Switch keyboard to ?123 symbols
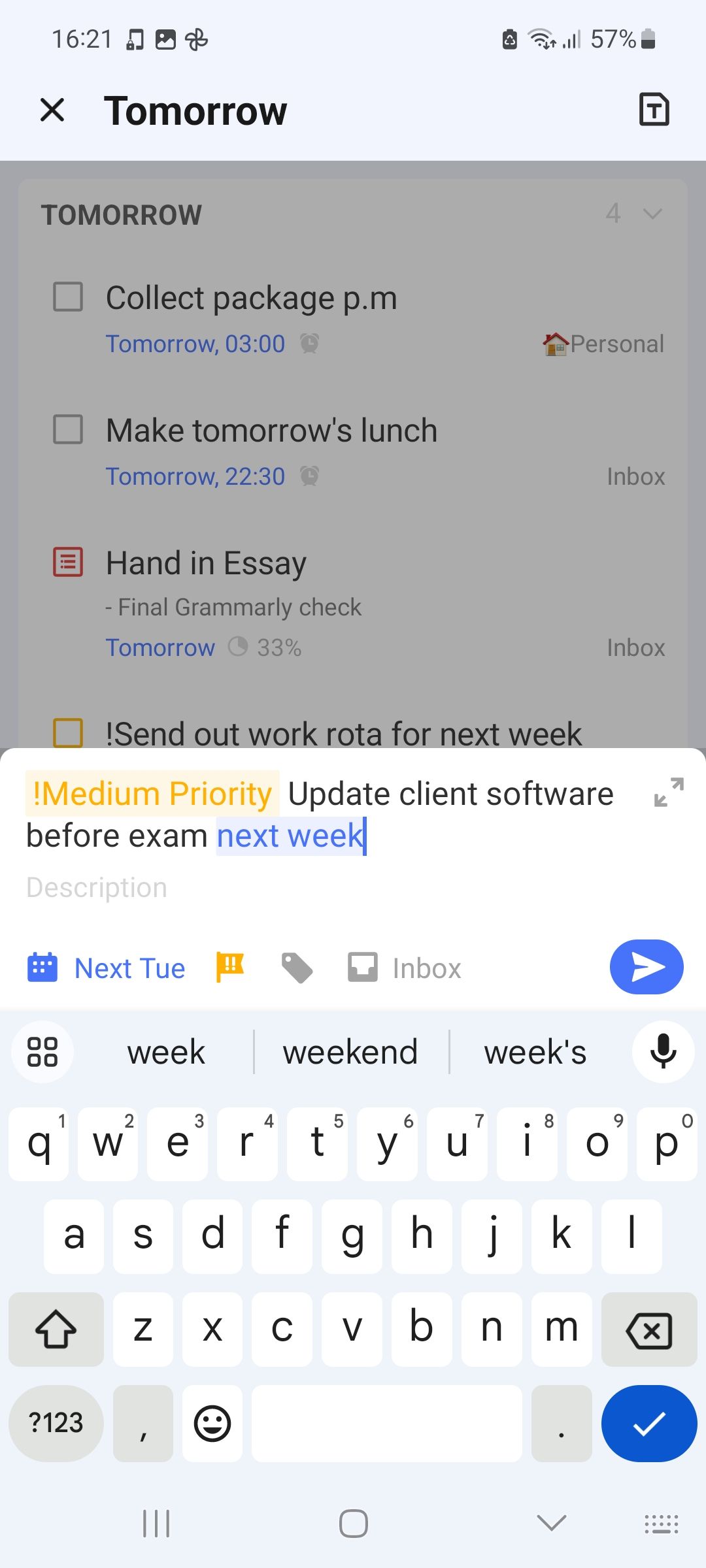 coord(56,1423)
